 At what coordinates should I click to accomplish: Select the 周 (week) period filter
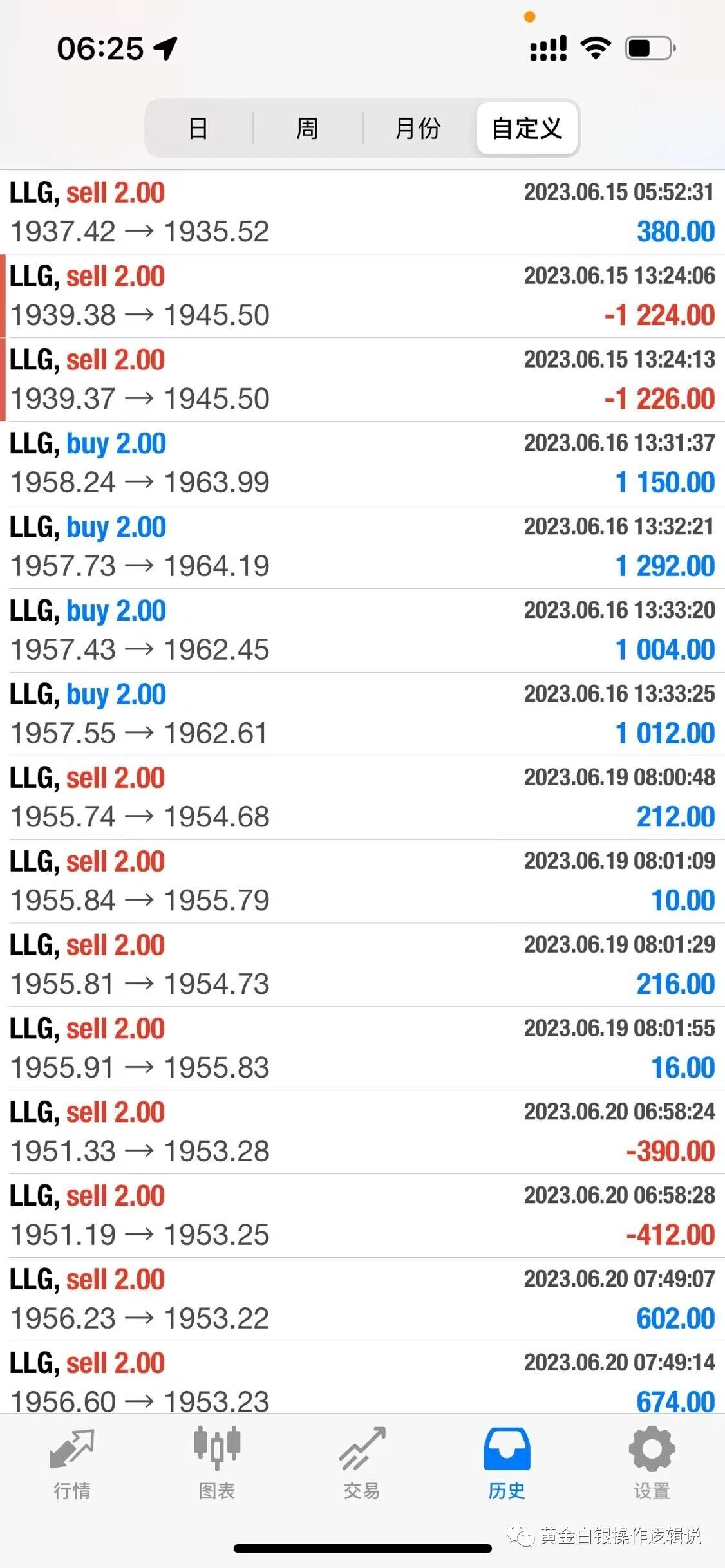pyautogui.click(x=307, y=128)
